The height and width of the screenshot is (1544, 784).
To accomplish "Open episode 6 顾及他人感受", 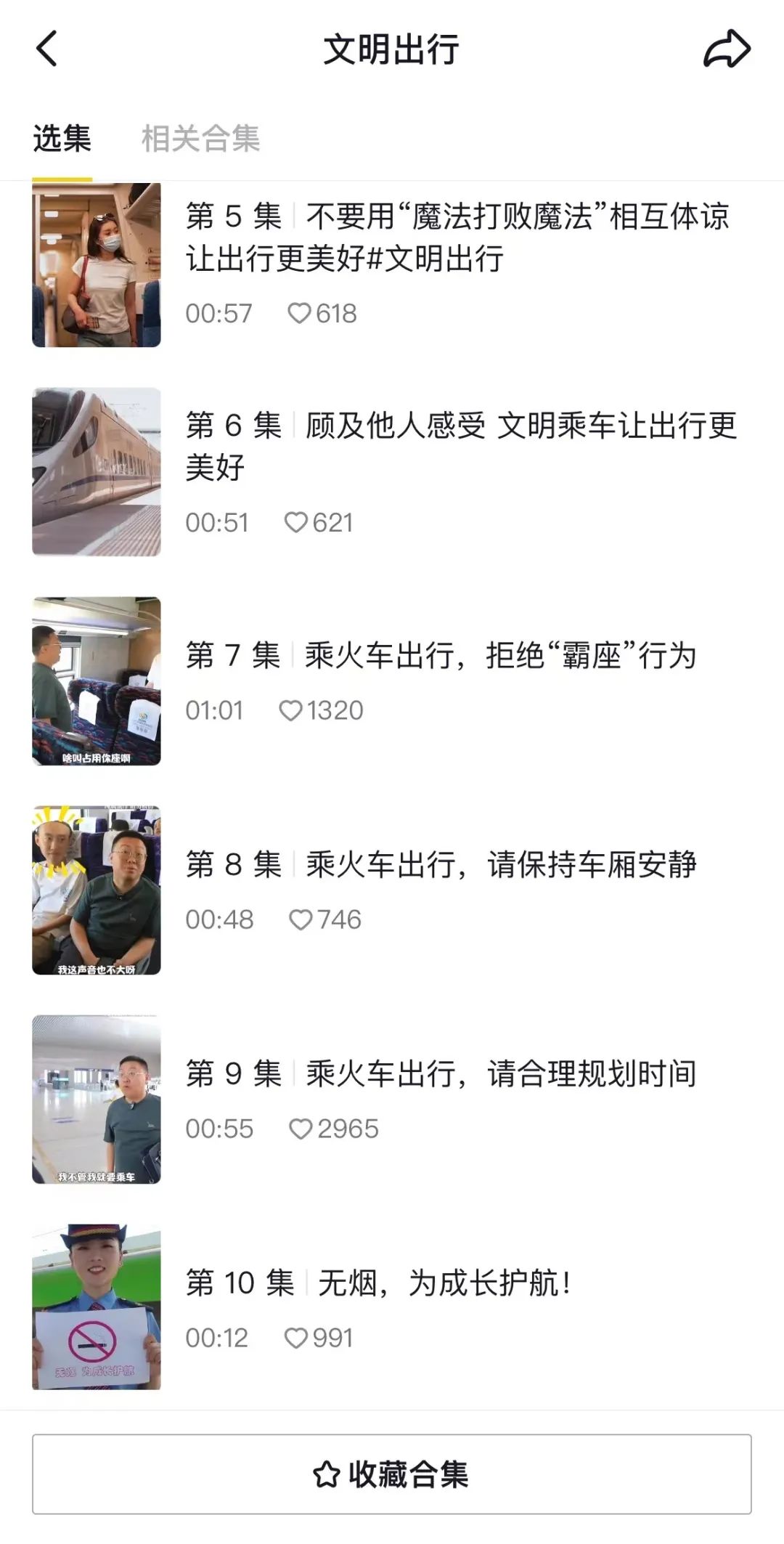I will pos(461,446).
